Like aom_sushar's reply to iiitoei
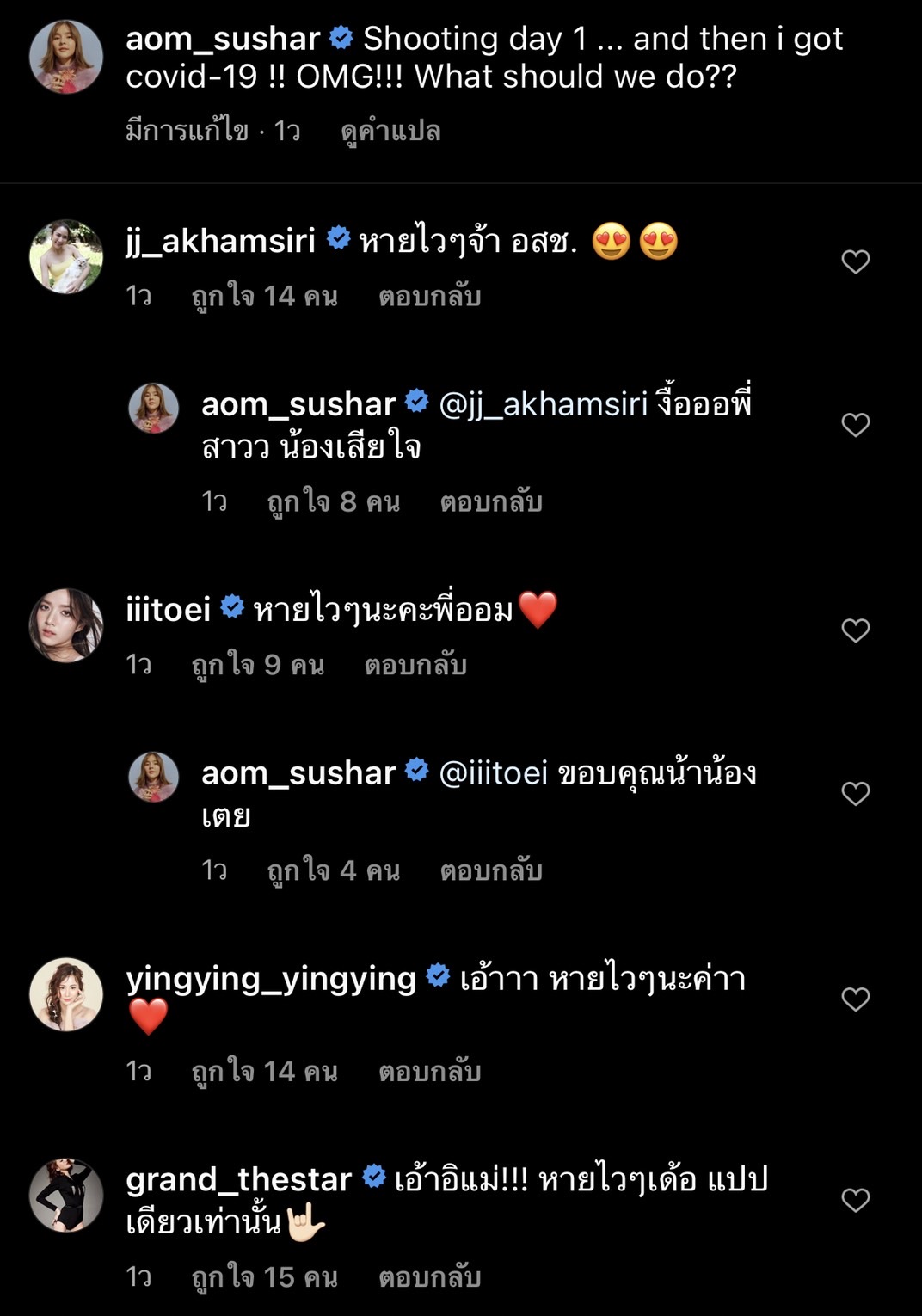Image resolution: width=922 pixels, height=1316 pixels. (x=855, y=793)
